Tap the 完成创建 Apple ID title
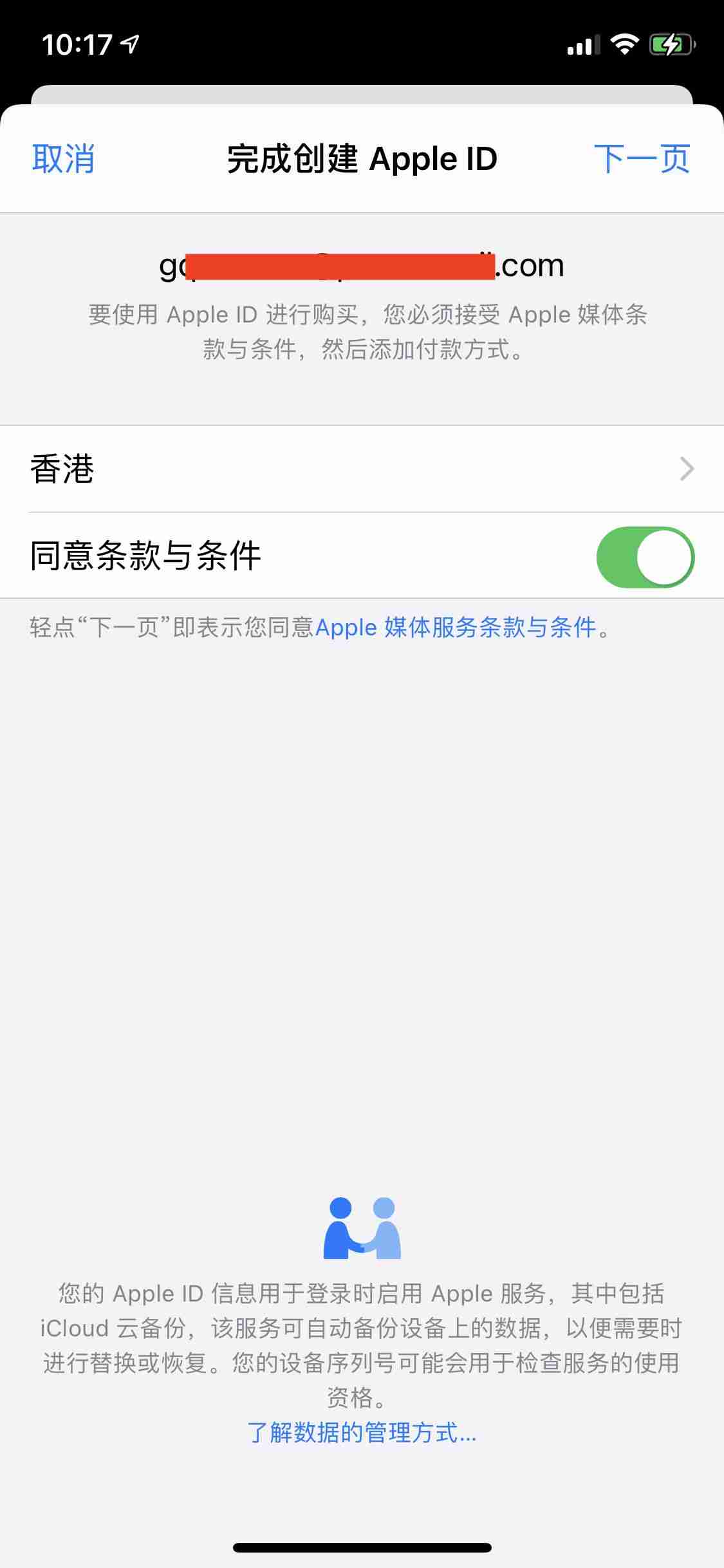The image size is (724, 1568). pos(362,159)
